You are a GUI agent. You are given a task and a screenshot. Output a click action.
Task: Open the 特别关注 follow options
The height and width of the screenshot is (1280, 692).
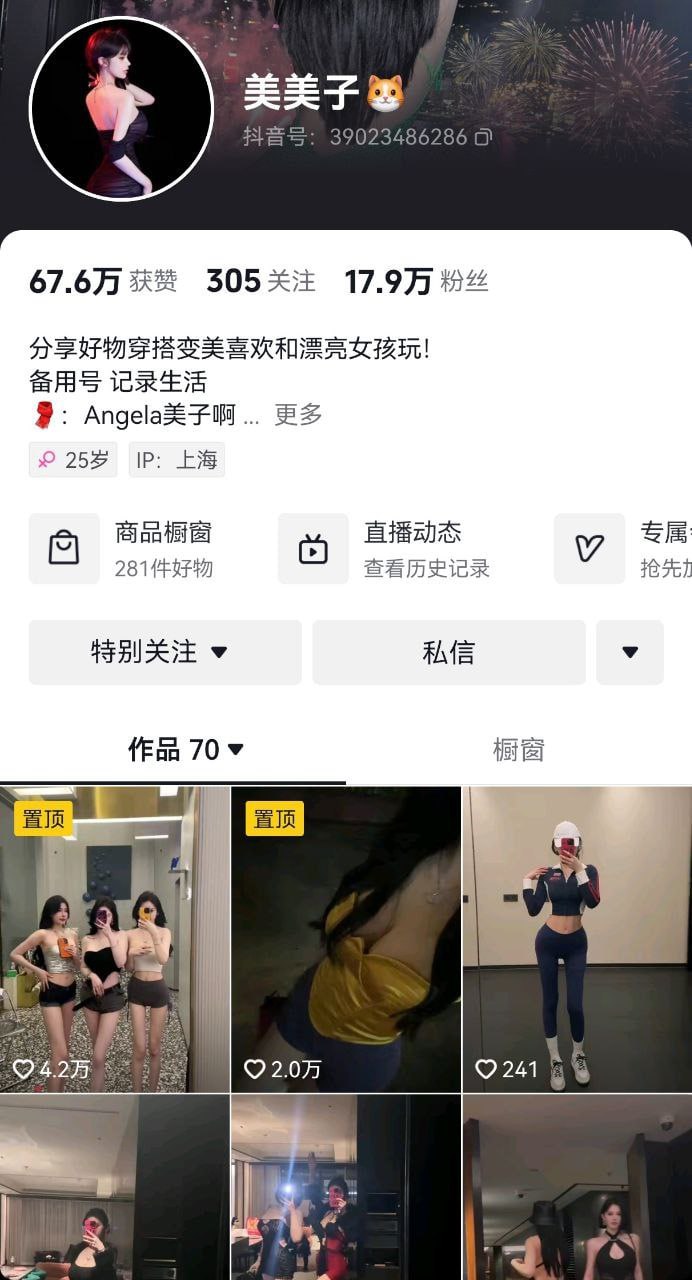165,653
